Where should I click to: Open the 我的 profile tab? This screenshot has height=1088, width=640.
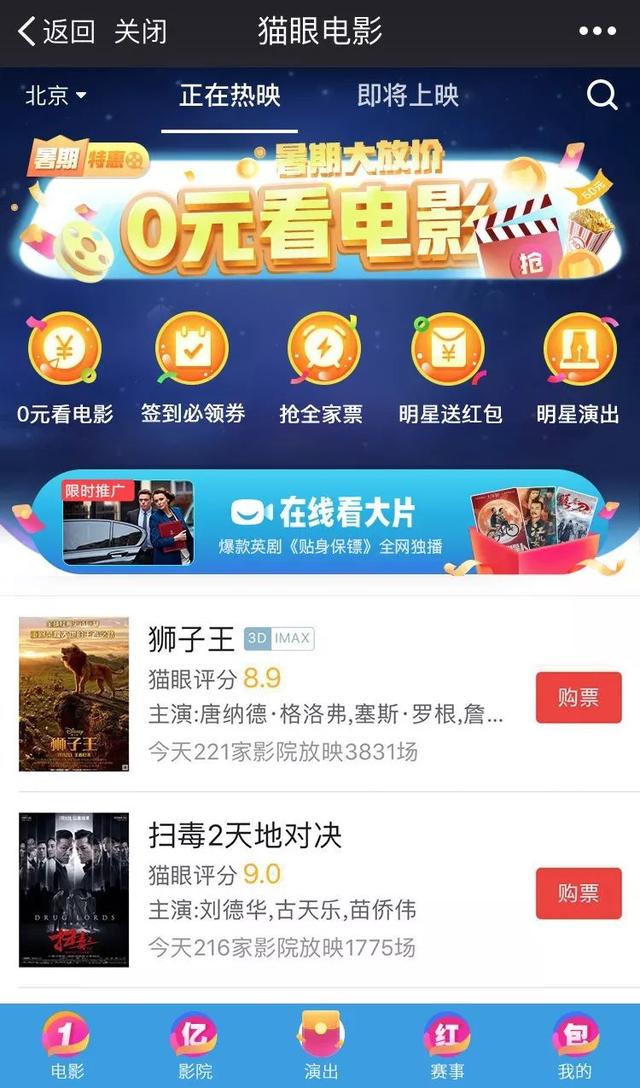click(x=575, y=1046)
